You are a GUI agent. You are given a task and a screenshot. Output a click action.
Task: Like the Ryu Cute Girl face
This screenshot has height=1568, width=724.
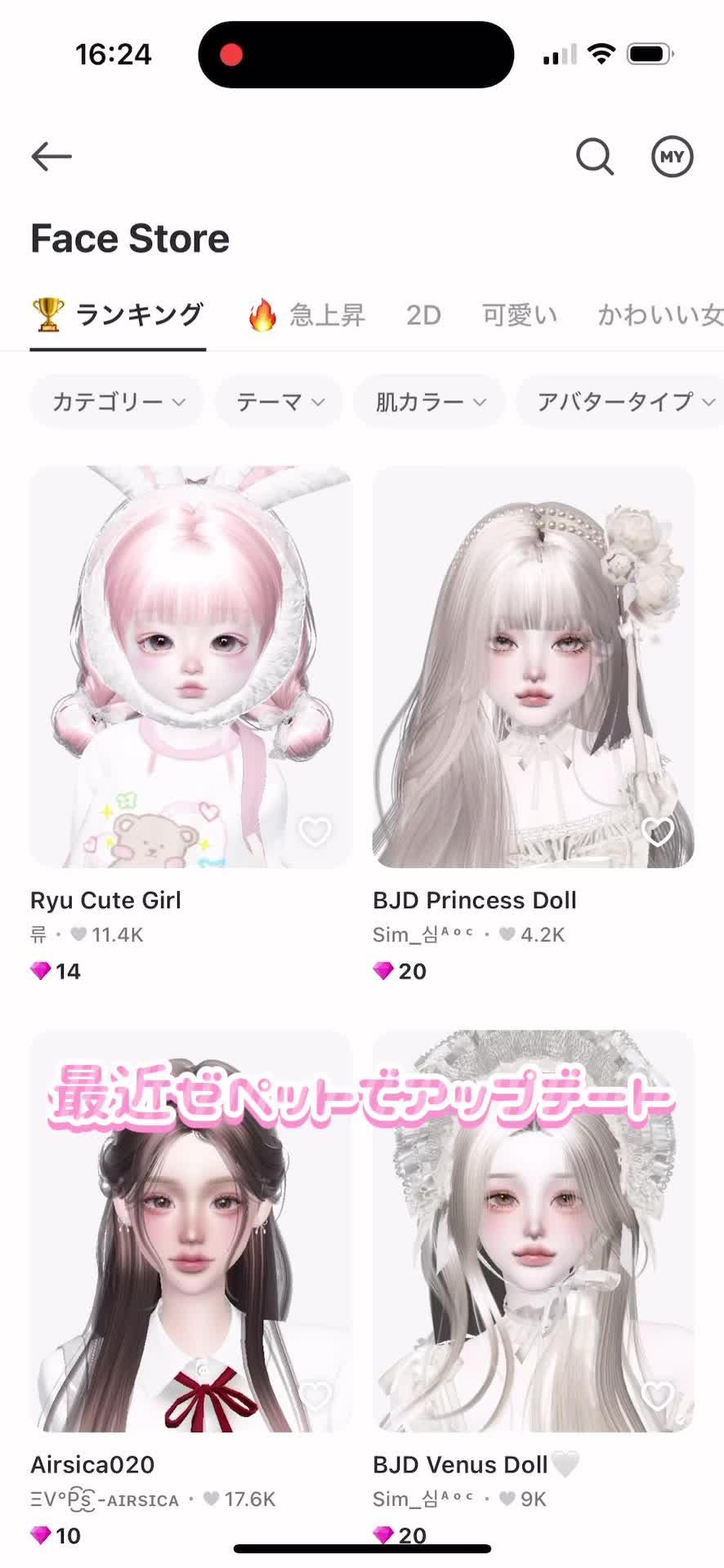(315, 831)
